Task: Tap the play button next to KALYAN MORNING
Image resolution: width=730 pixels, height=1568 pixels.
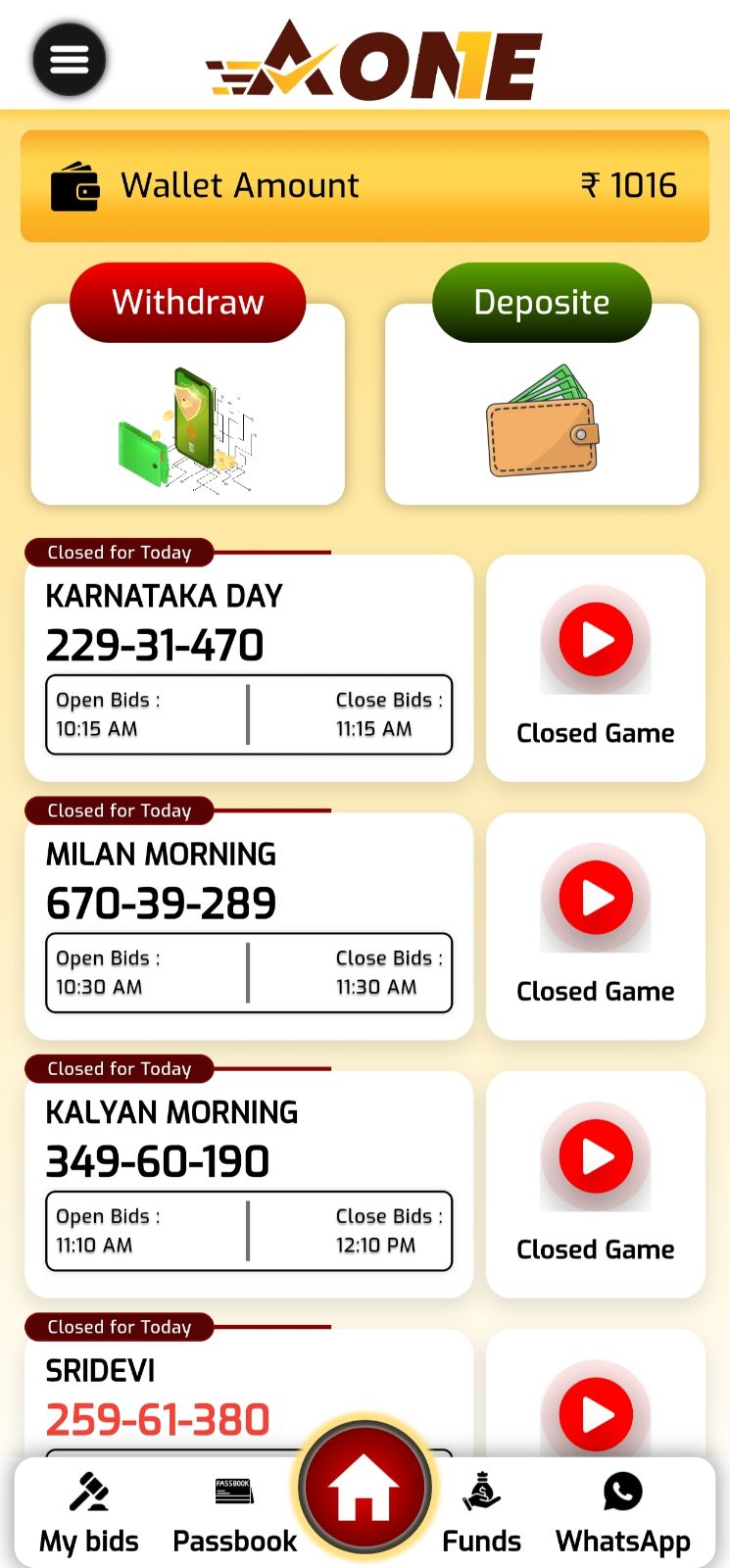Action: (596, 1157)
